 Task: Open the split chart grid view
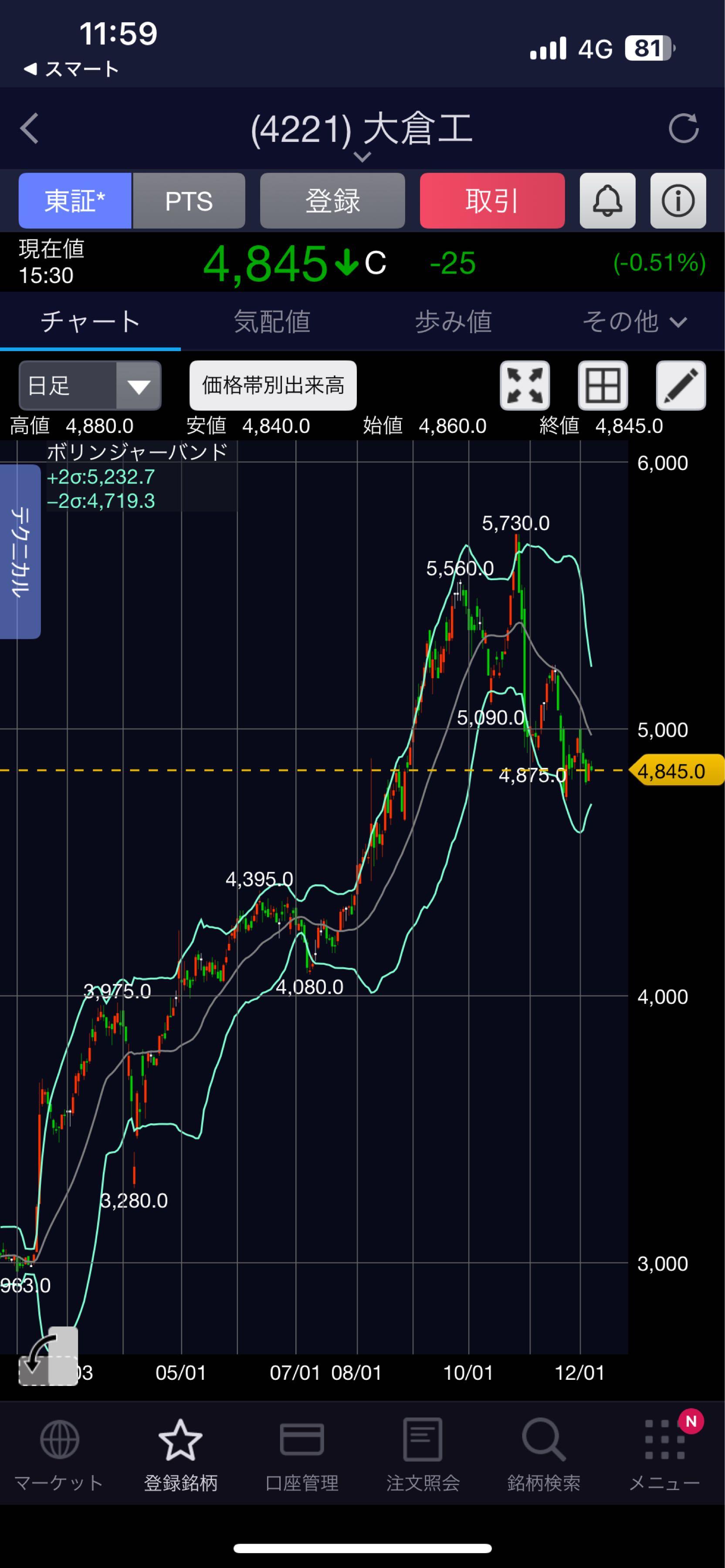(602, 385)
